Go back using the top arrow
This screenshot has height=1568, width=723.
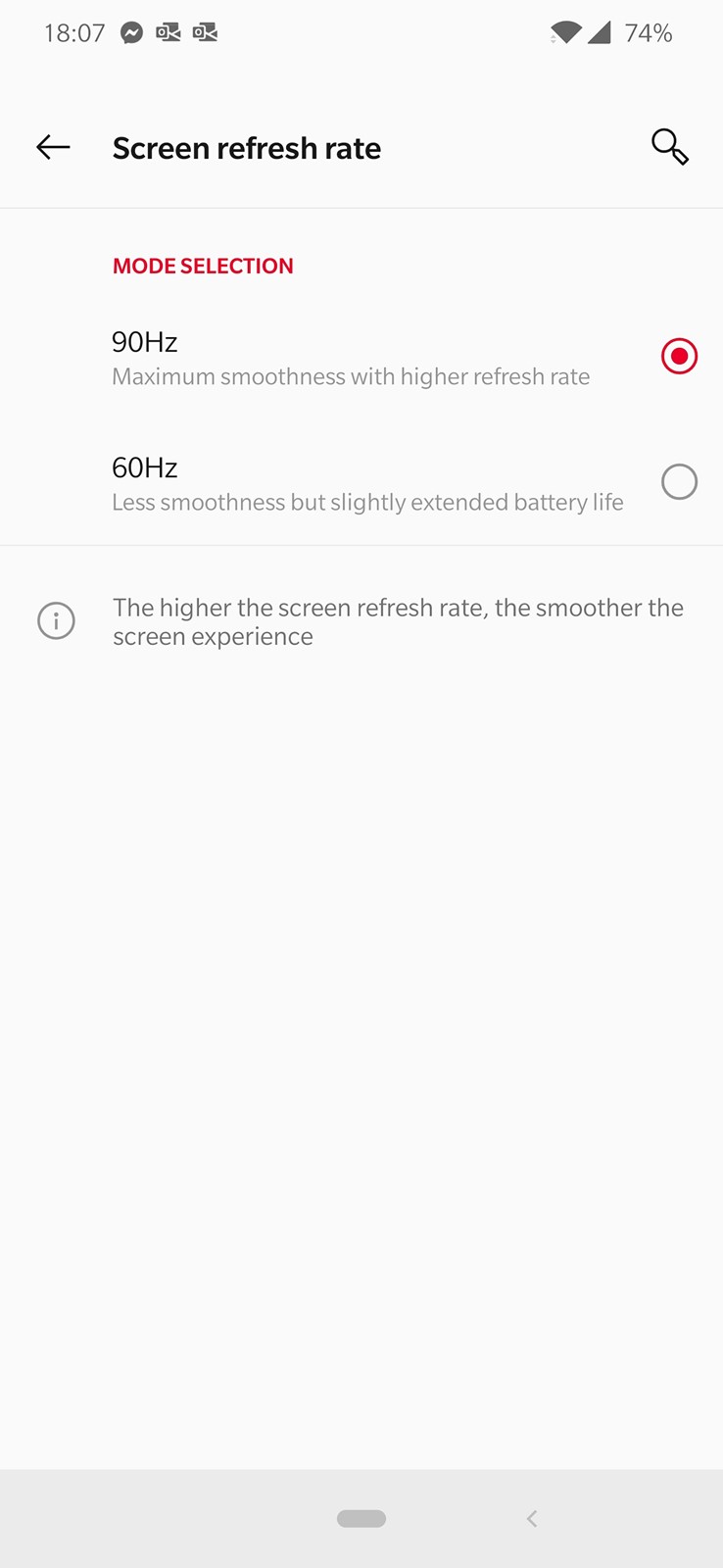click(x=53, y=147)
